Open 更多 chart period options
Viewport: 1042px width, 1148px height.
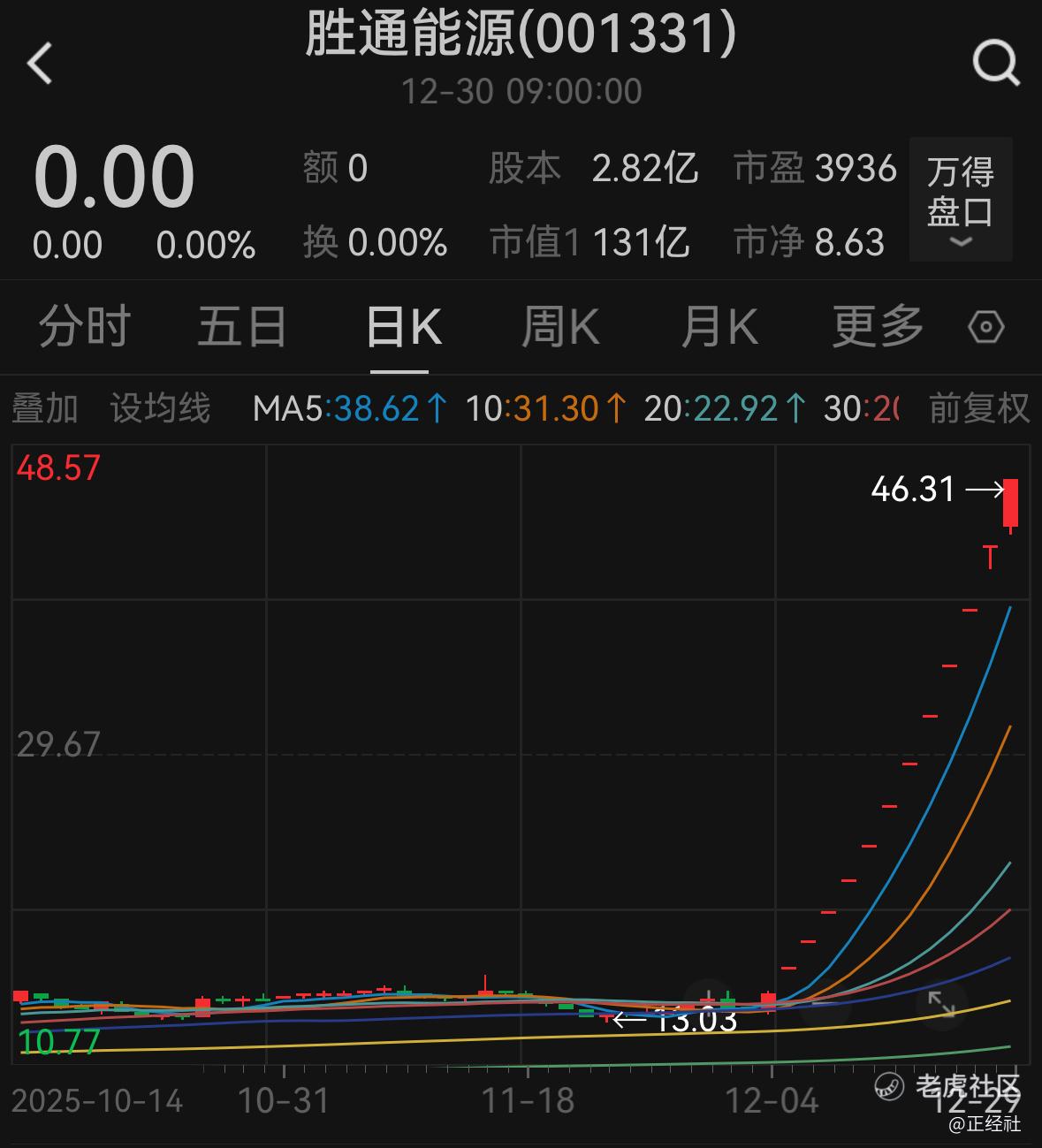point(878,327)
